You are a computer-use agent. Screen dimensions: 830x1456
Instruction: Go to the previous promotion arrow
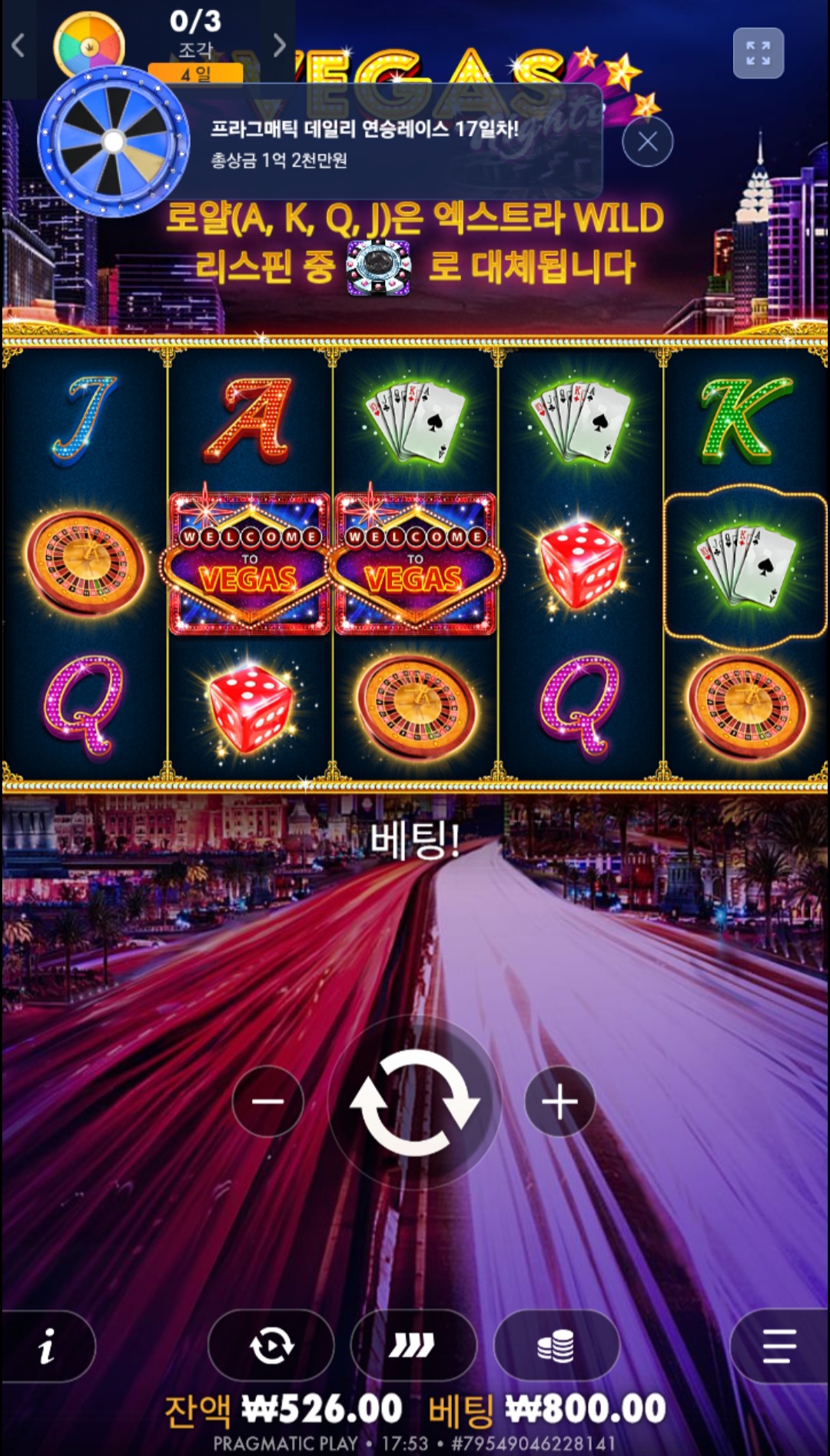pyautogui.click(x=18, y=46)
